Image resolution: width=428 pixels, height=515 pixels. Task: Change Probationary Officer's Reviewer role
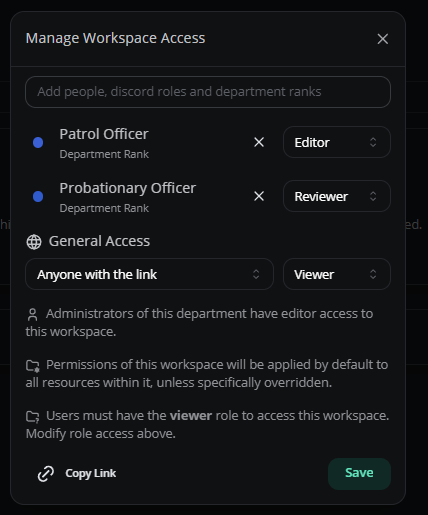(x=337, y=196)
